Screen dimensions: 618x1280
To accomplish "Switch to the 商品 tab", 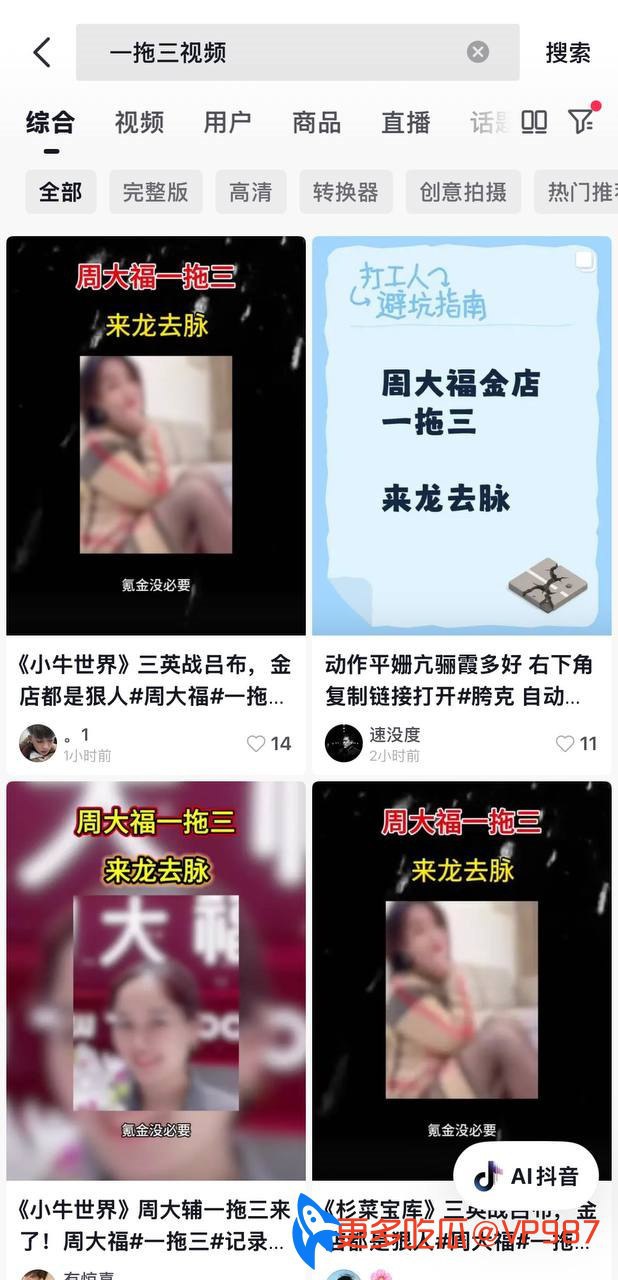I will 316,122.
